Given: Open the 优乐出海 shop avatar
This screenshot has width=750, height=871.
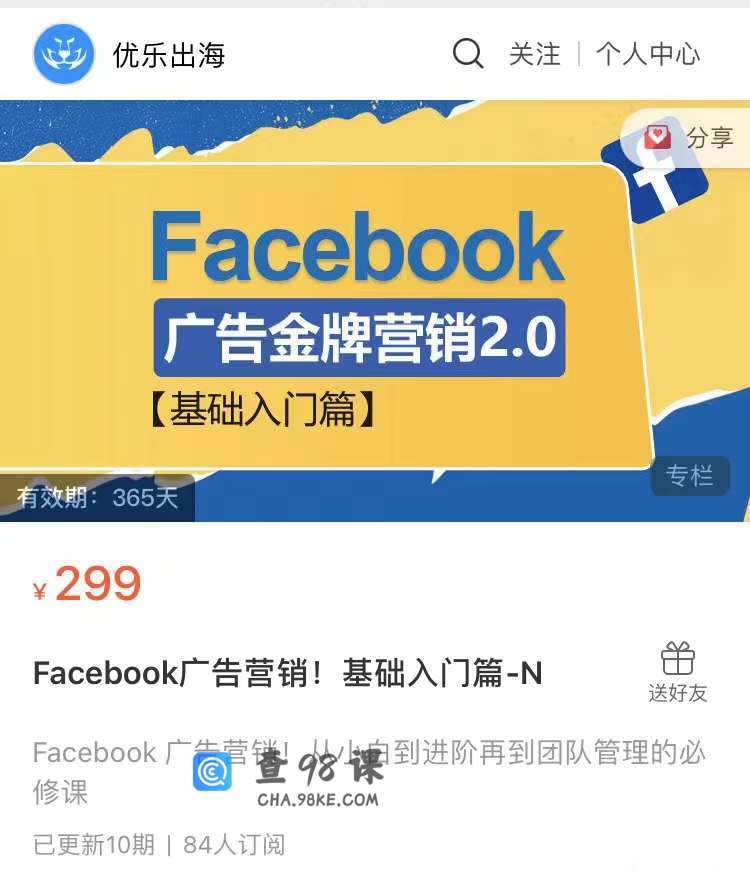Looking at the screenshot, I should pyautogui.click(x=64, y=54).
